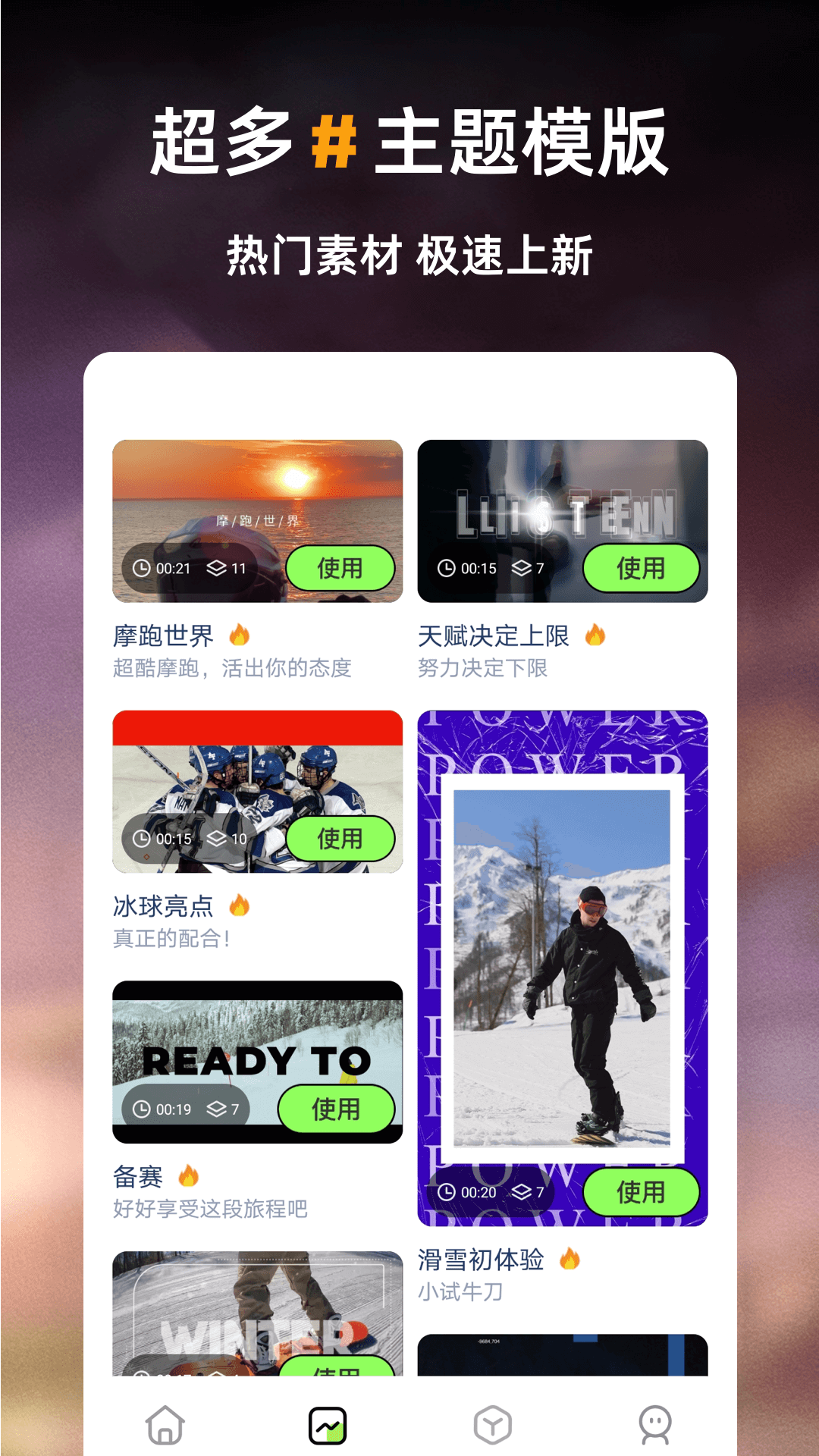Screen dimensions: 819x1456
Task: Click the layers icon showing 7 on 天赋决定上限
Action: (x=520, y=566)
